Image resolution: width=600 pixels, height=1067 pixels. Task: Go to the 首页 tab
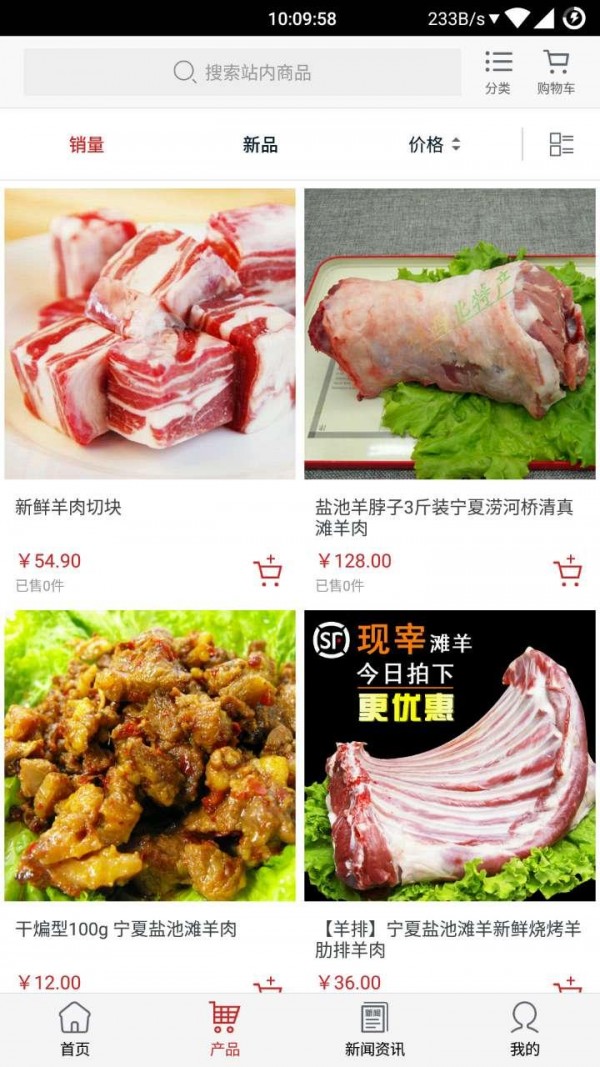coord(75,1030)
